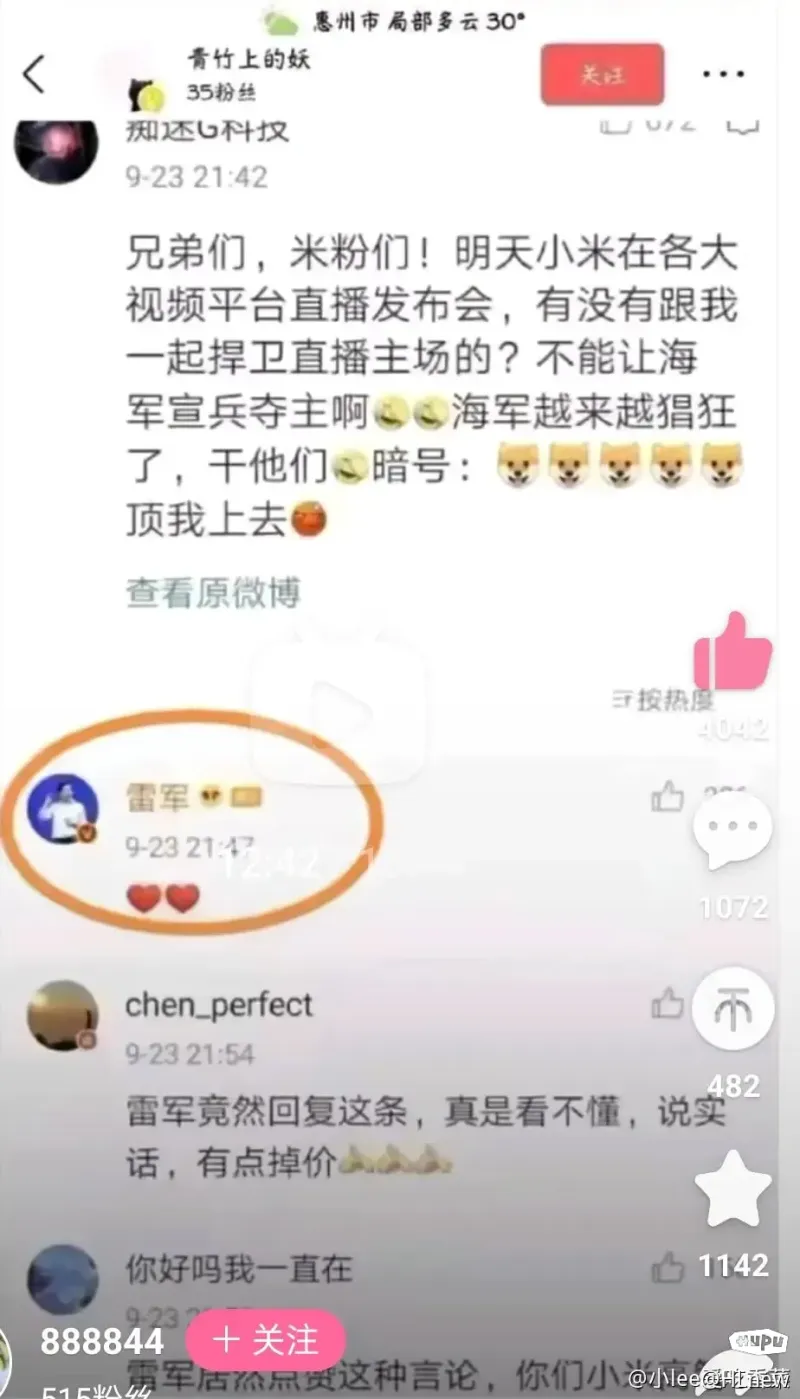800x1399 pixels.
Task: Share the video using the icon showing 482
Action: click(x=733, y=1008)
